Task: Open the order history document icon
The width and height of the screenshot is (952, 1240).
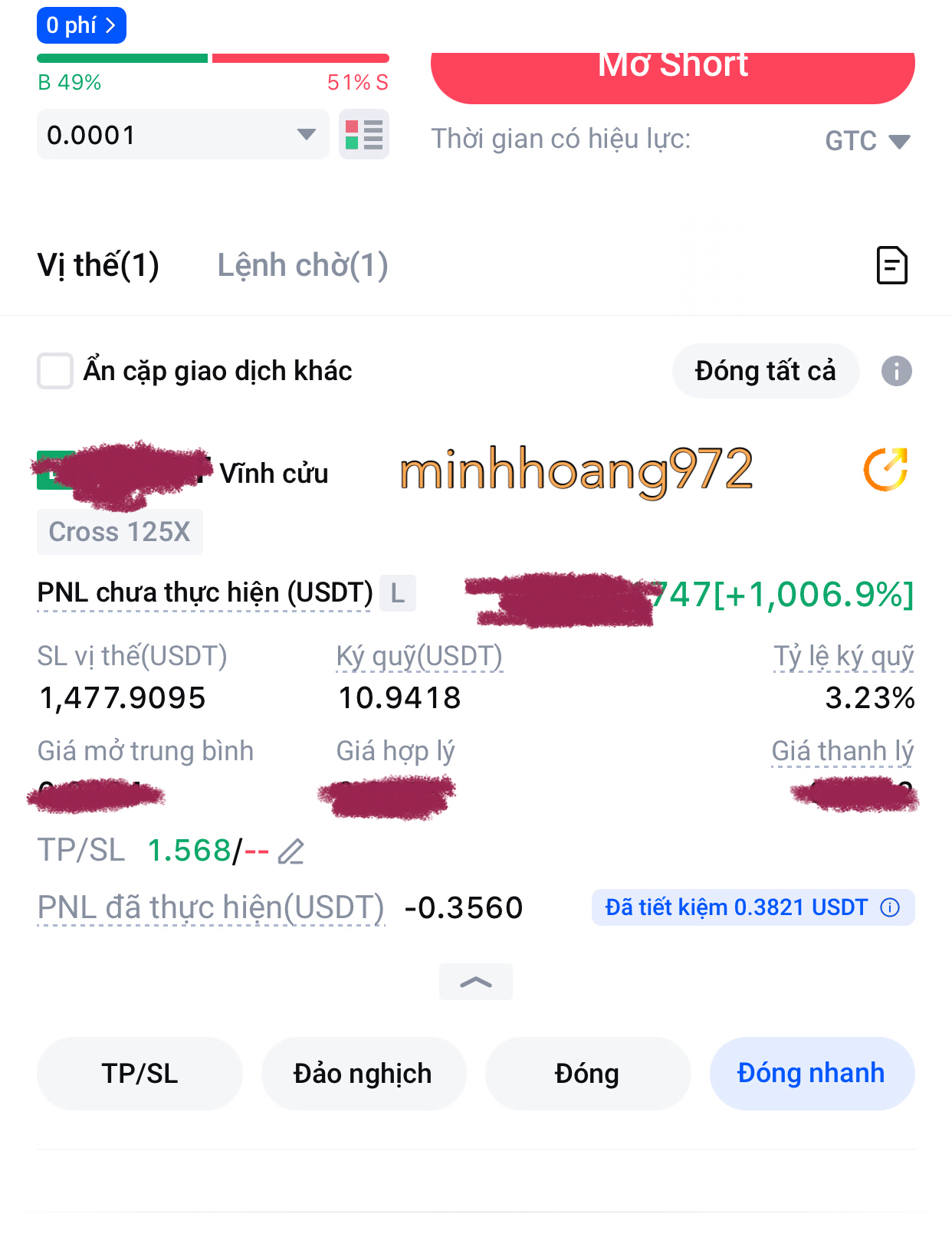Action: pyautogui.click(x=891, y=266)
